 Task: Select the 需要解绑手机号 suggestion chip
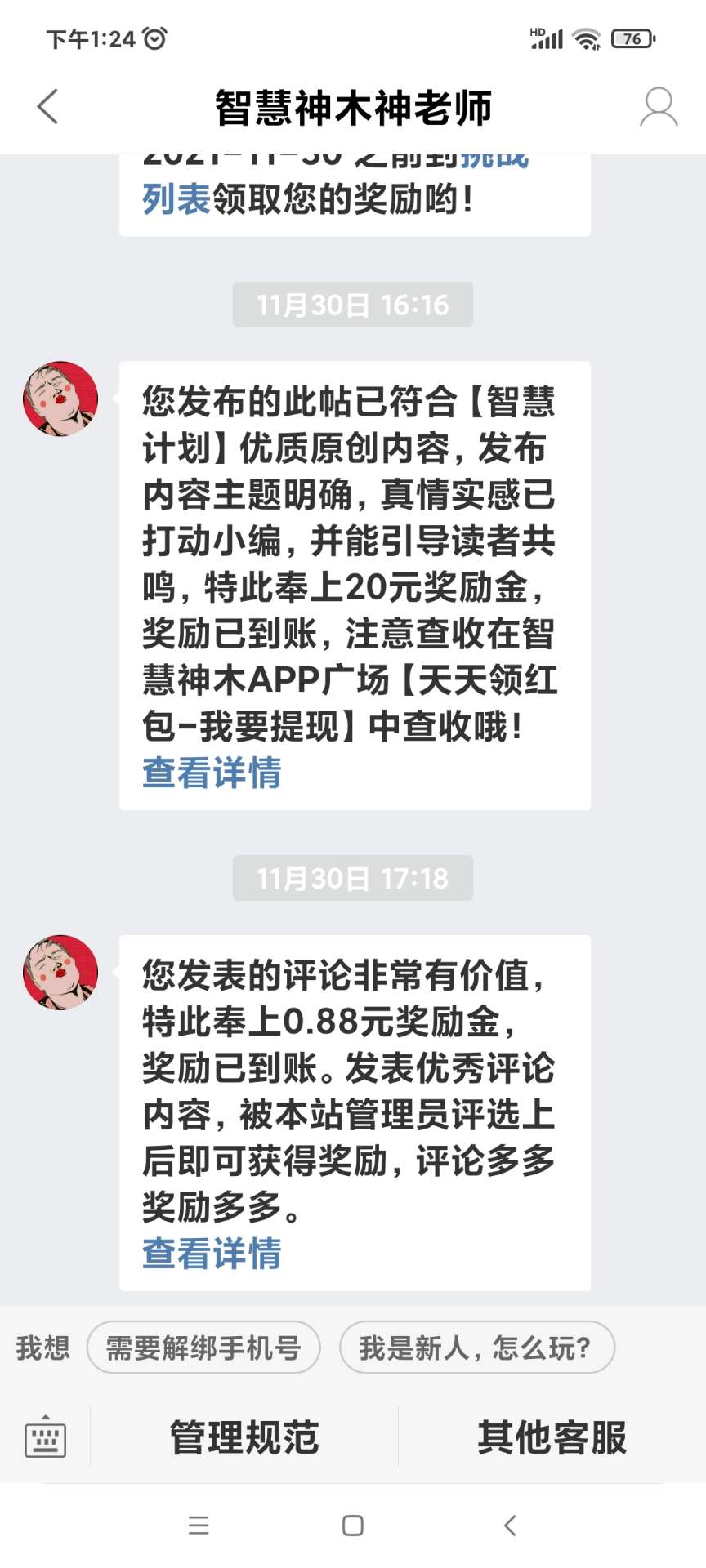[203, 1347]
